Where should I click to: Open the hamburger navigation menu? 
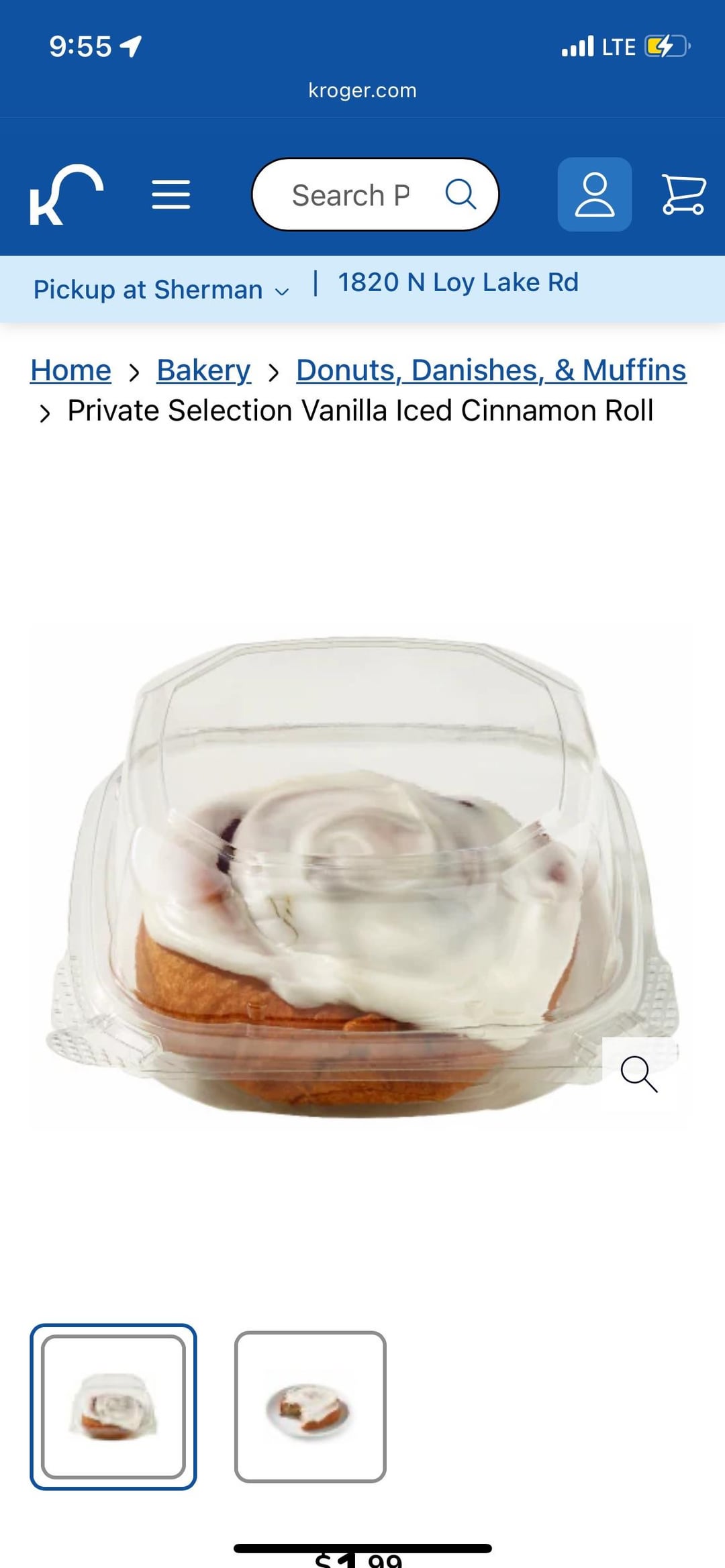(171, 195)
